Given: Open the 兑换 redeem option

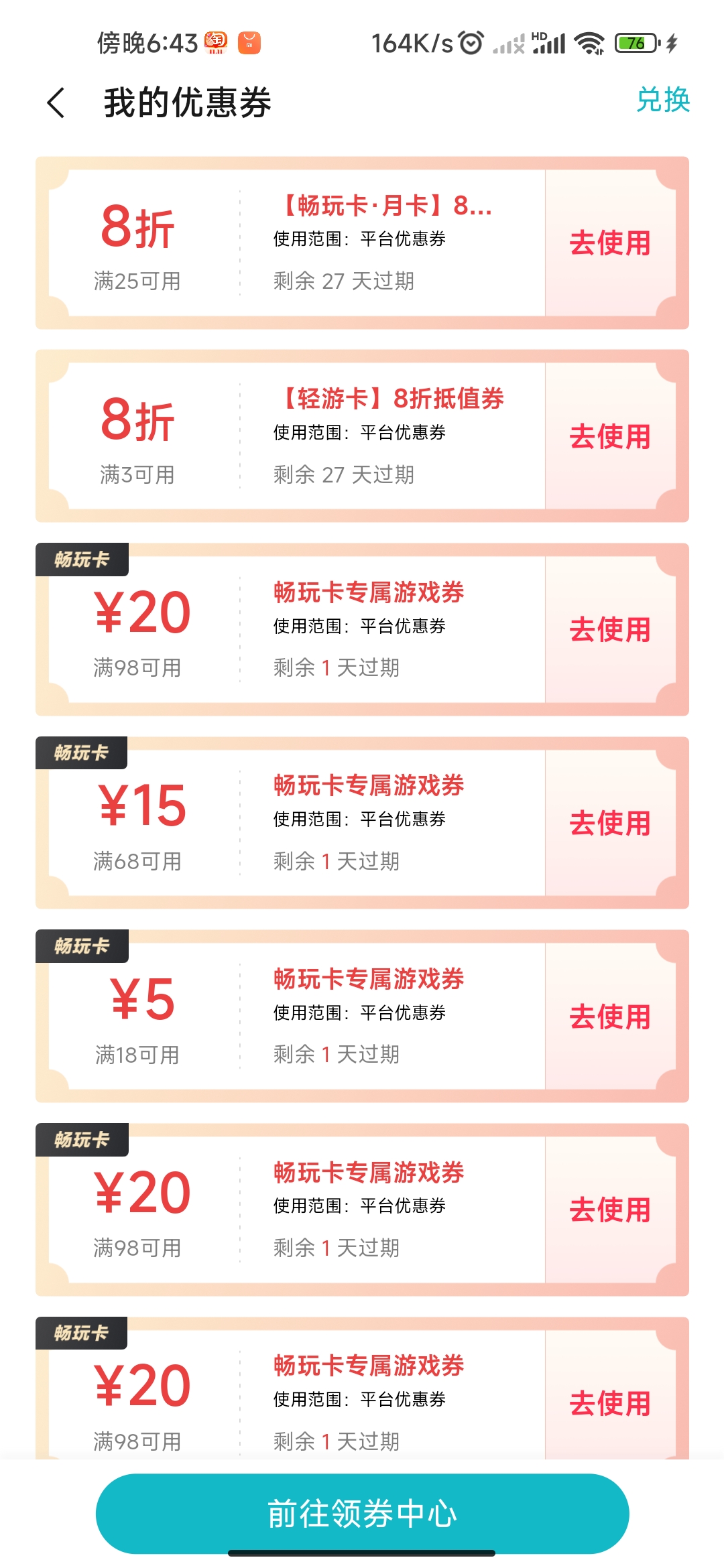Looking at the screenshot, I should [x=662, y=101].
